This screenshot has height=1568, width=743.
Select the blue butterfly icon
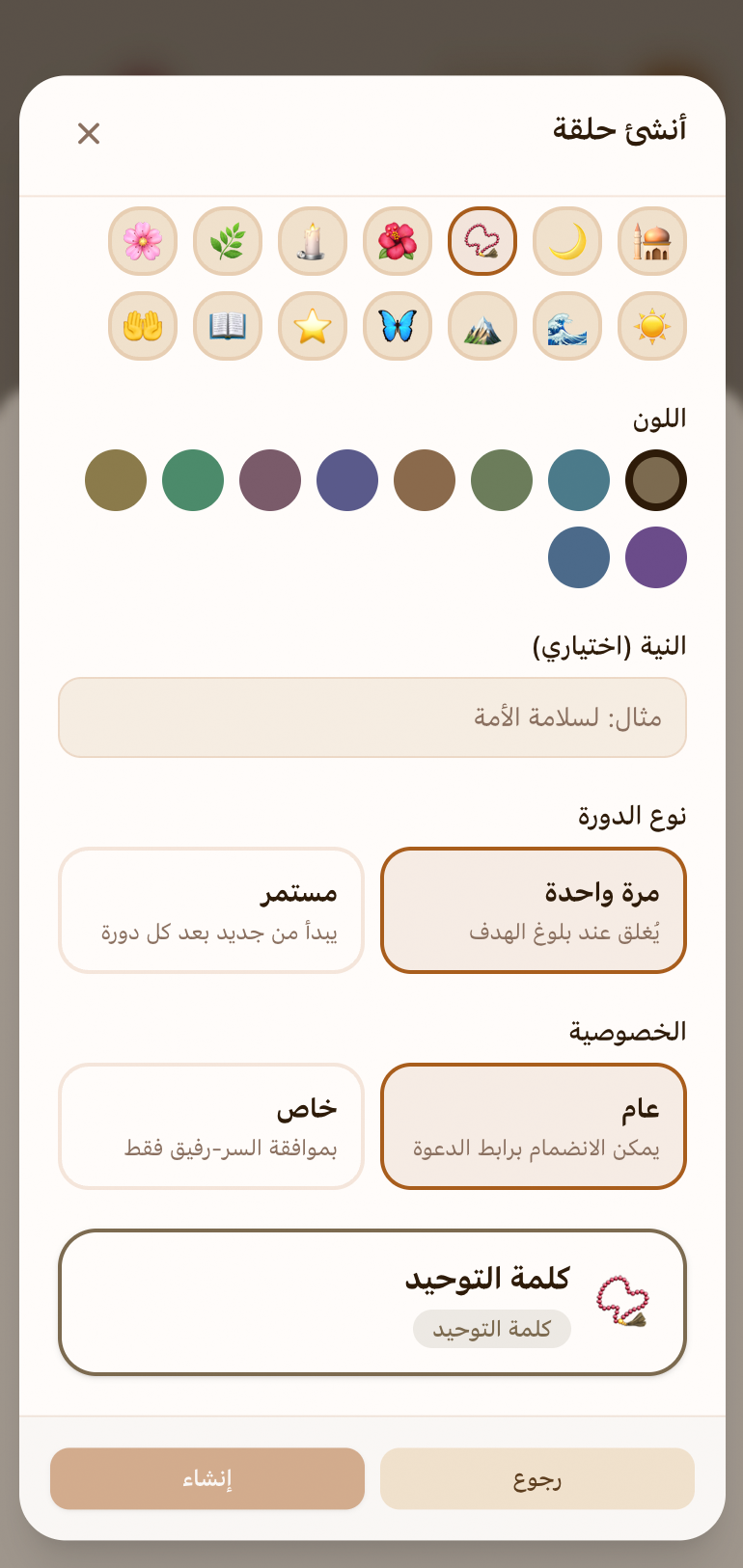coord(398,326)
